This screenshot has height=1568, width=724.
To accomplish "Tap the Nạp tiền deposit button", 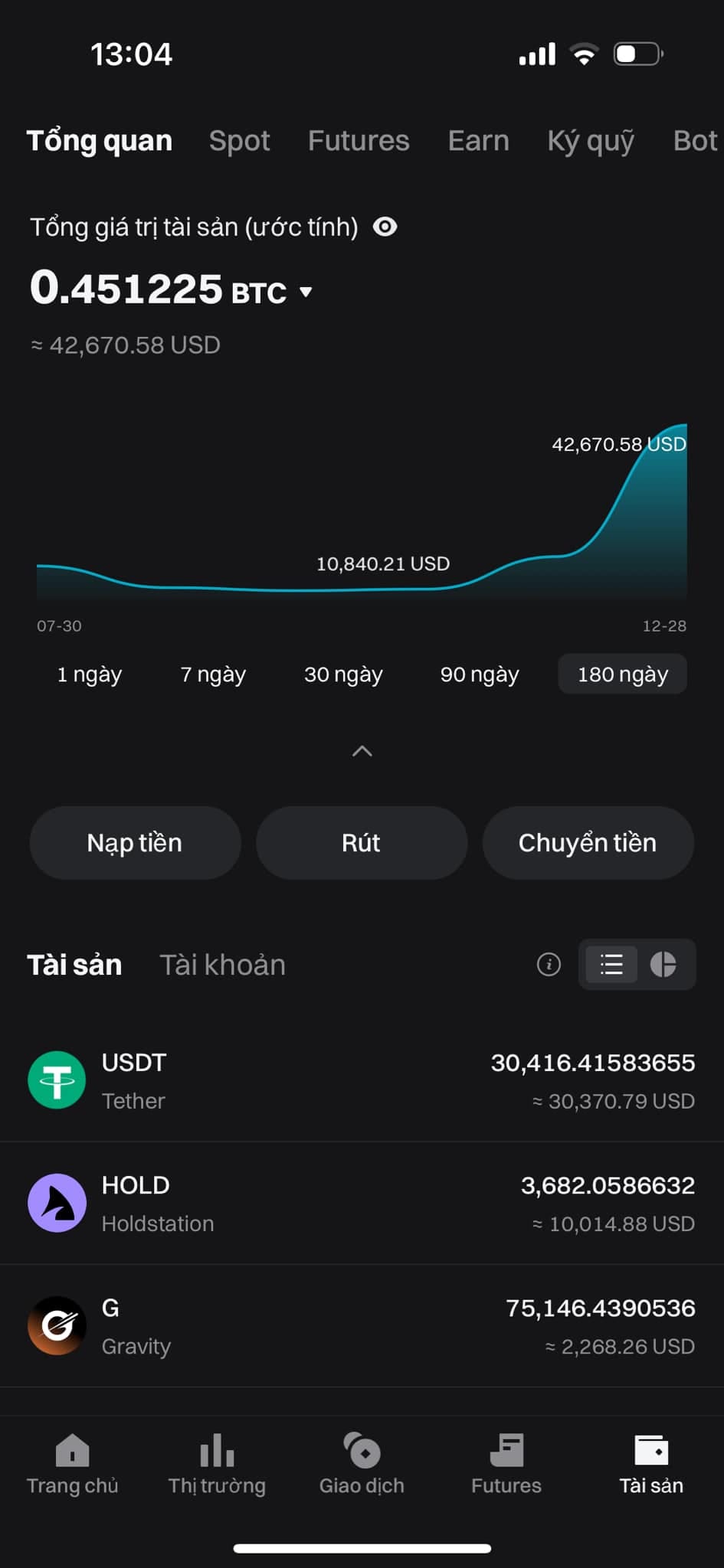I will [135, 843].
